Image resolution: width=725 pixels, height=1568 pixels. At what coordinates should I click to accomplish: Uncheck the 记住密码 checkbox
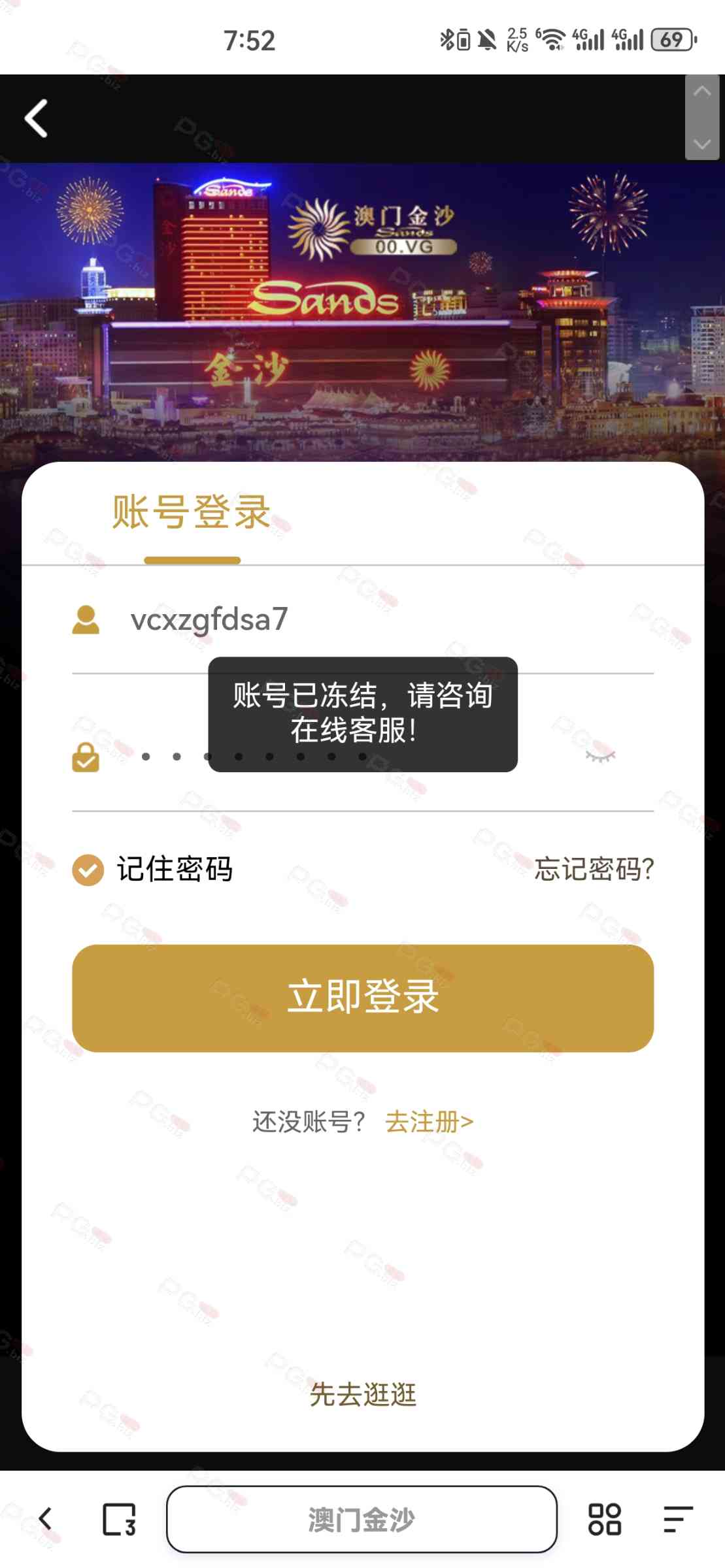pyautogui.click(x=88, y=870)
